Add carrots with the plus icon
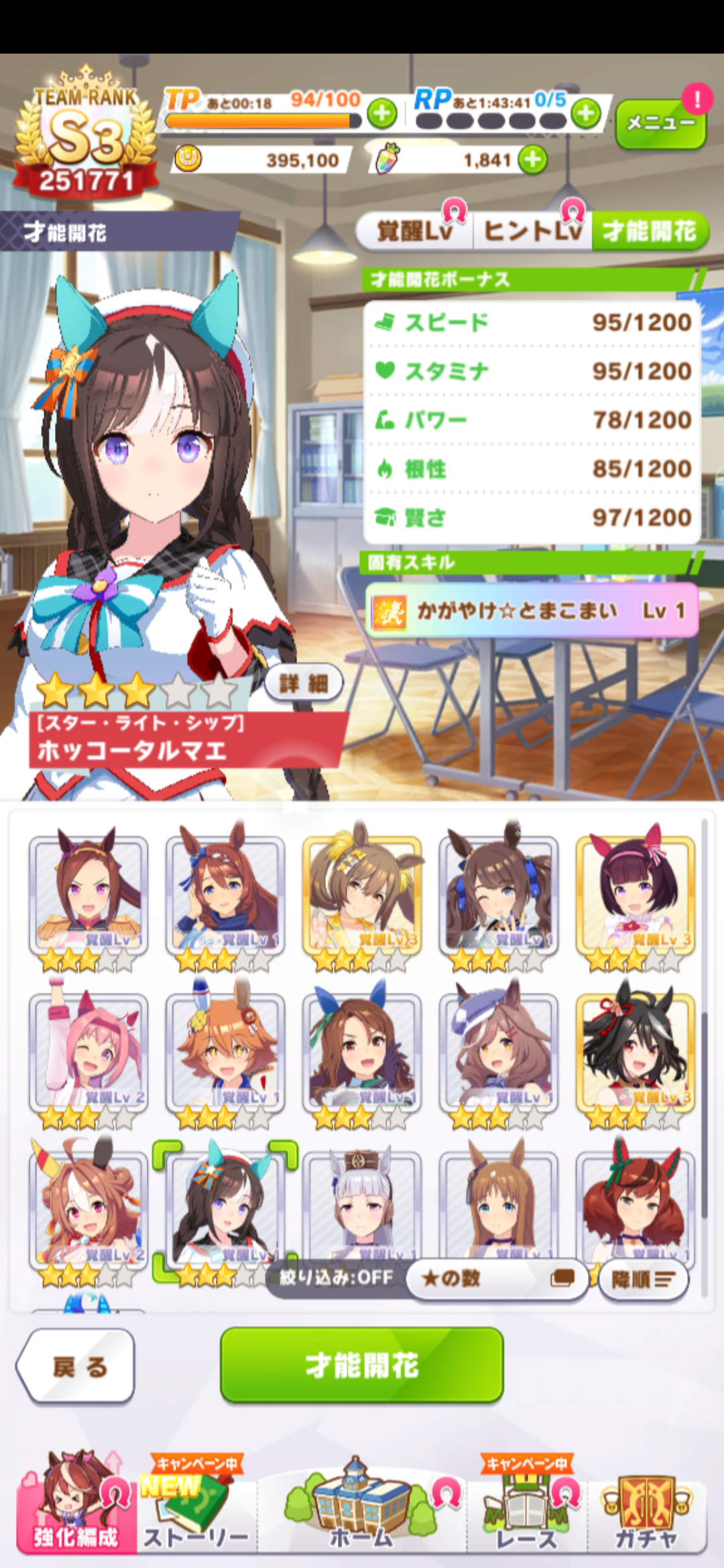Screen dimensions: 724x1568 (x=534, y=160)
